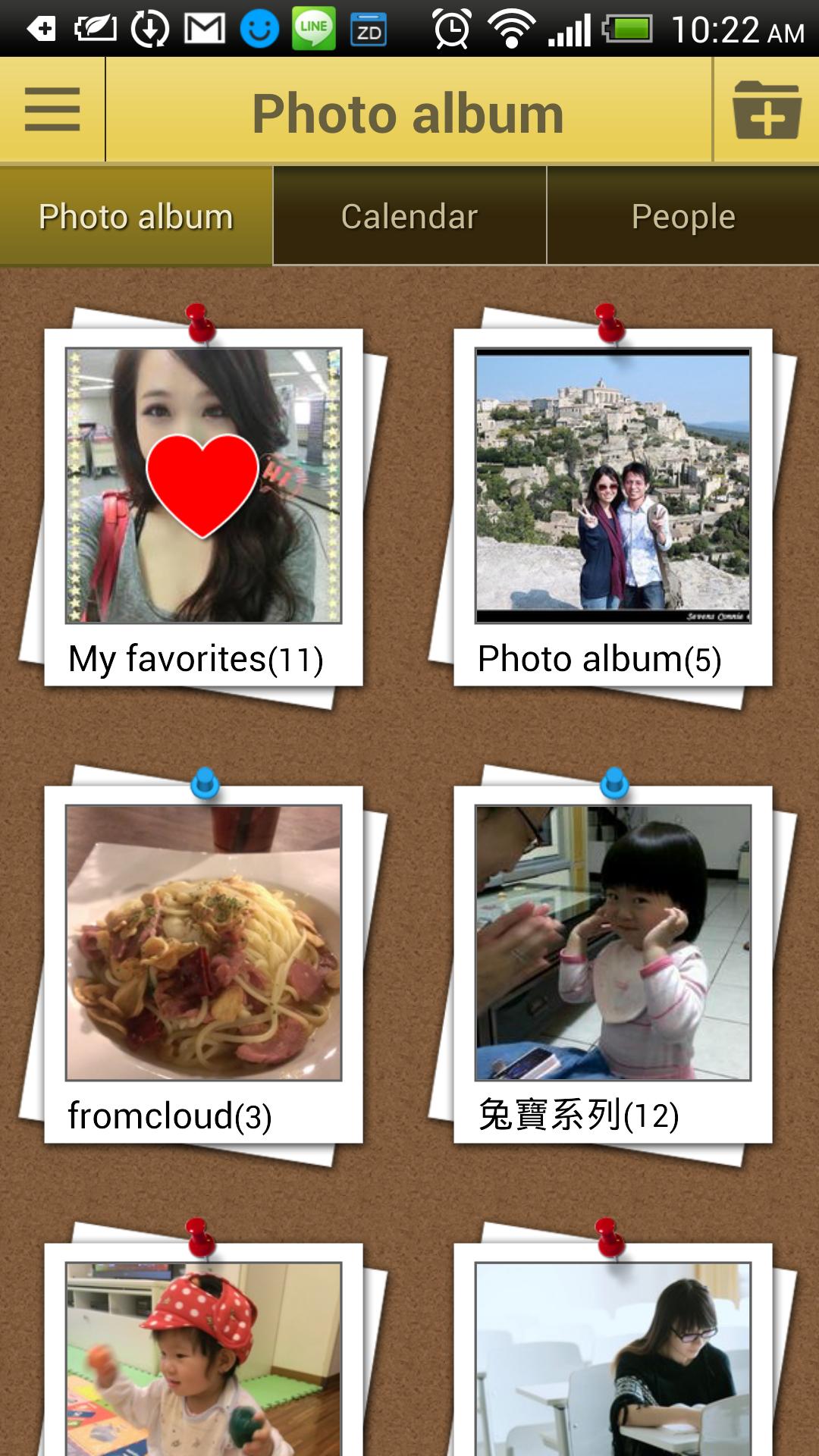Open the album showing a woman reading

coord(613,1357)
